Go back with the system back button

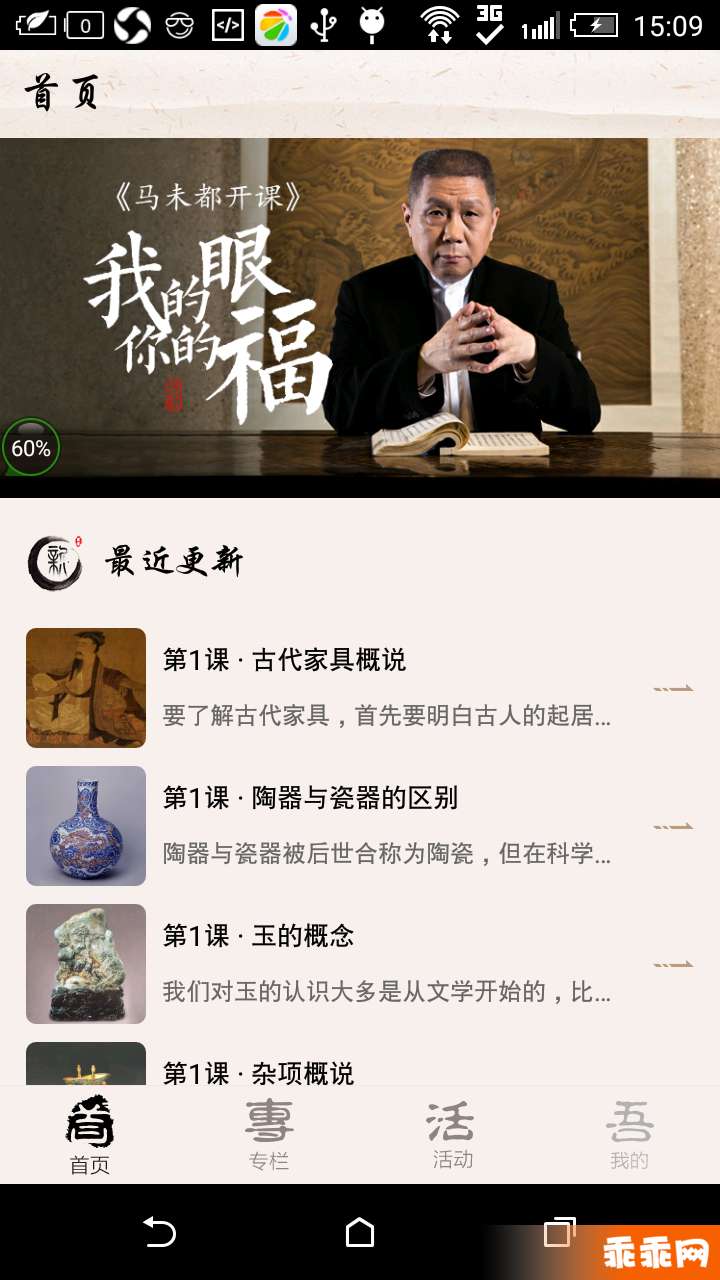160,1232
